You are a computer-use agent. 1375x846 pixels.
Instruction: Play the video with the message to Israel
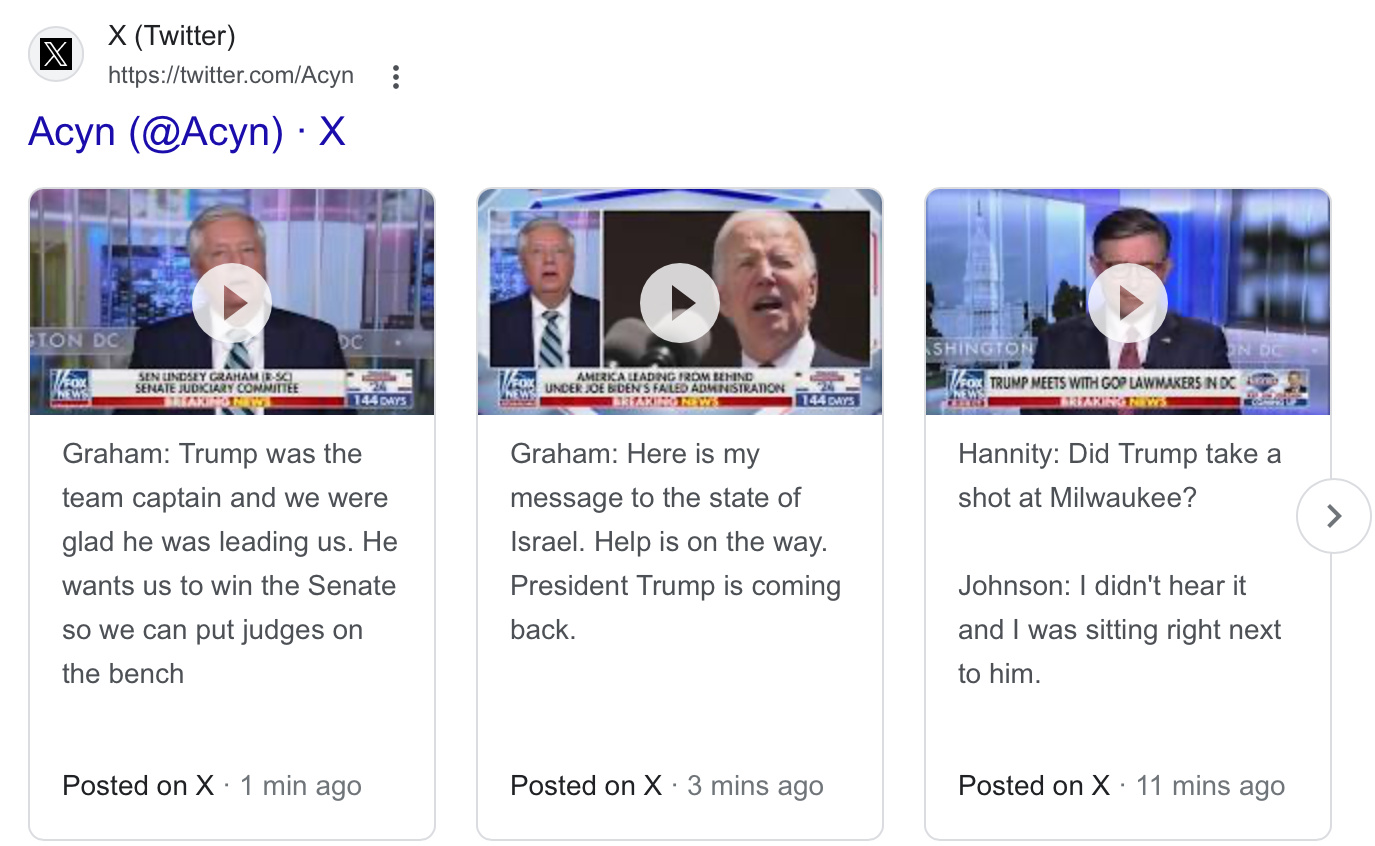pos(680,302)
